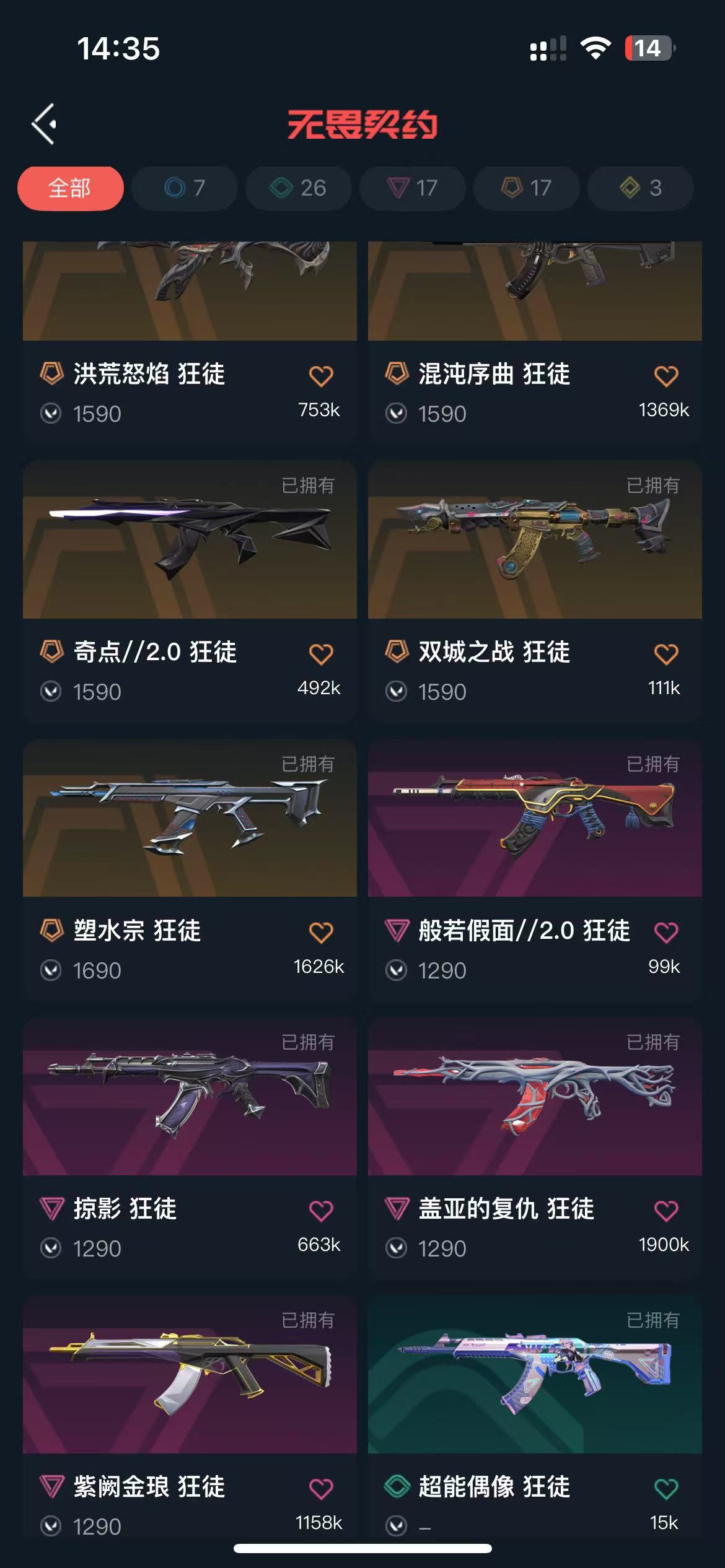Screen dimensions: 725x1568
Task: Select the 全部 filter chip
Action: [x=70, y=188]
